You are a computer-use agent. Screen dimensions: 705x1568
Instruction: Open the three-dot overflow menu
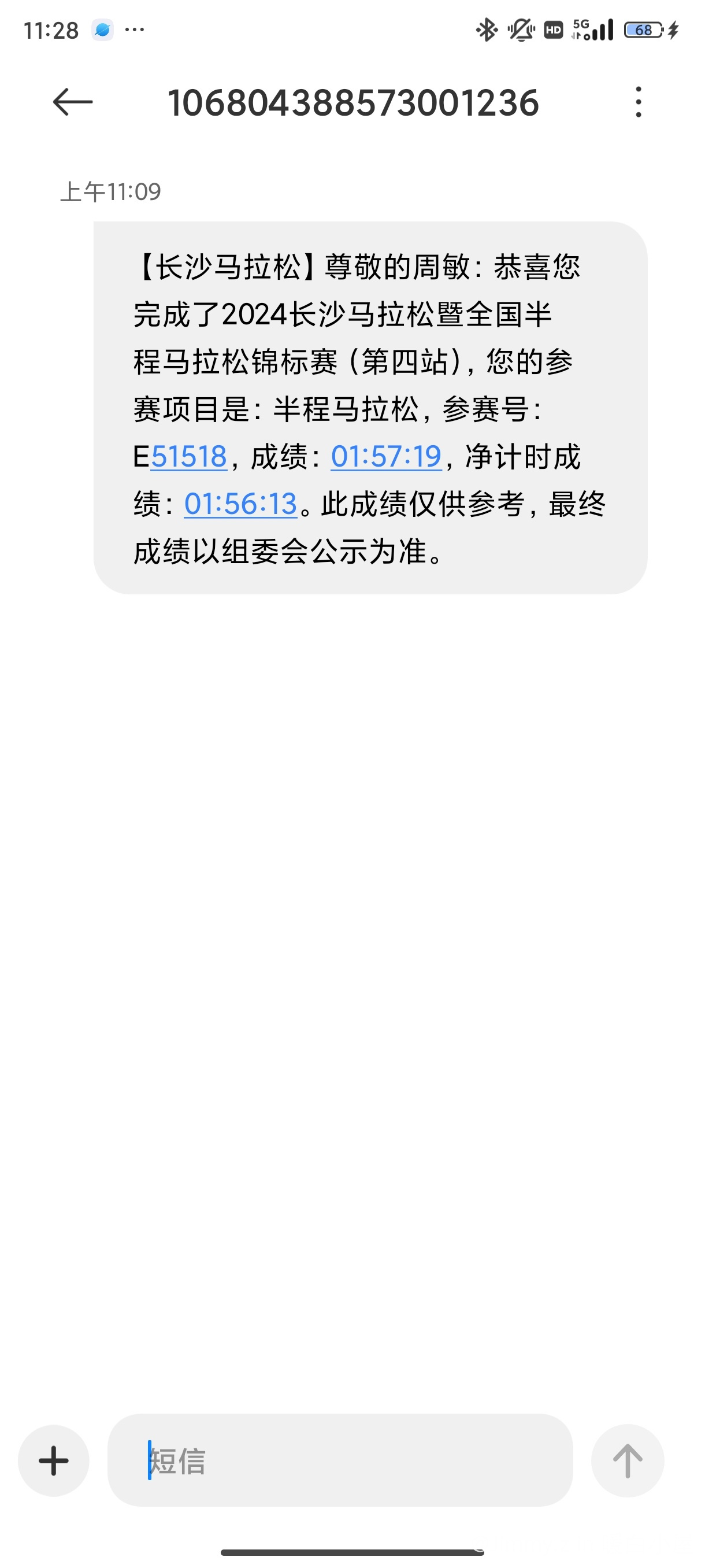638,102
